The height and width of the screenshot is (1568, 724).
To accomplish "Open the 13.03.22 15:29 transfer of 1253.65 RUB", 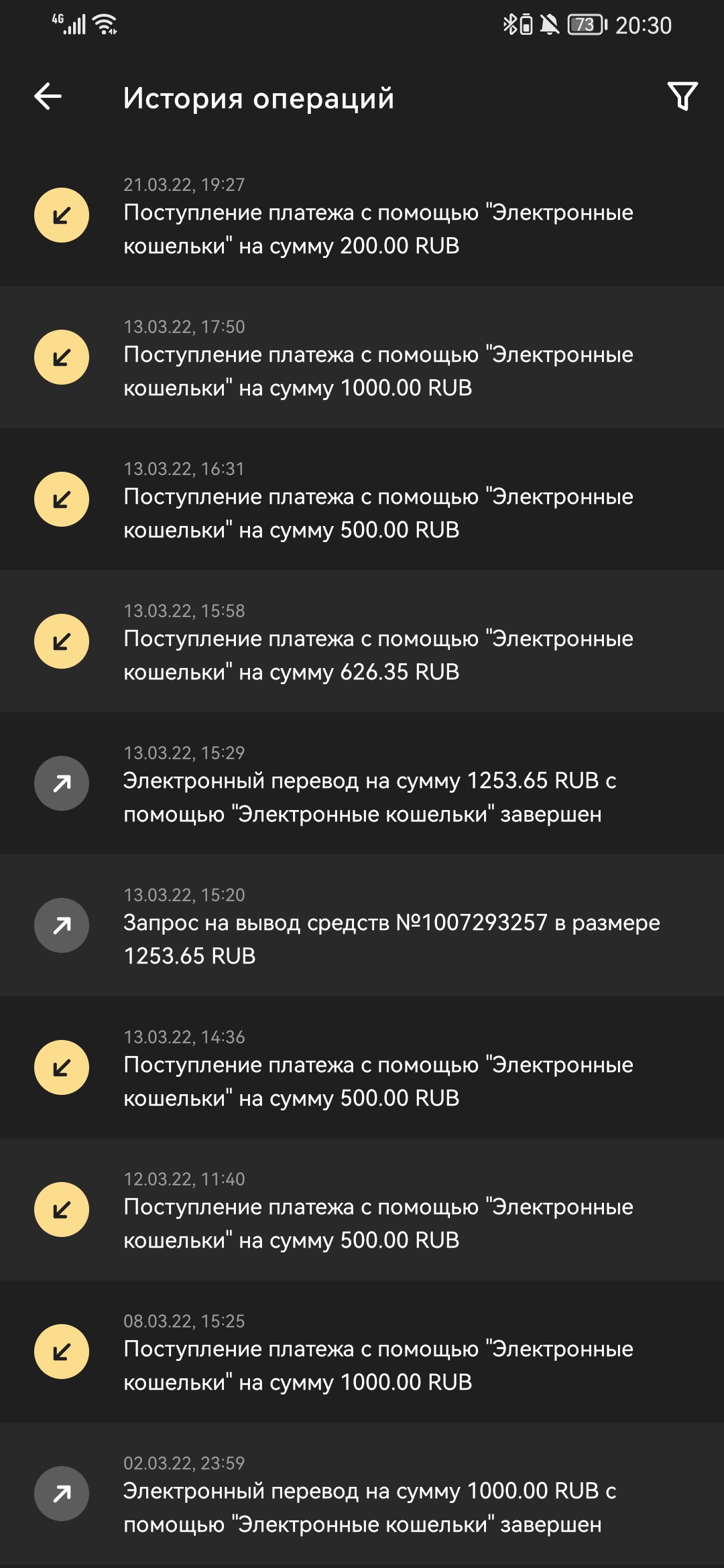I will [x=362, y=783].
